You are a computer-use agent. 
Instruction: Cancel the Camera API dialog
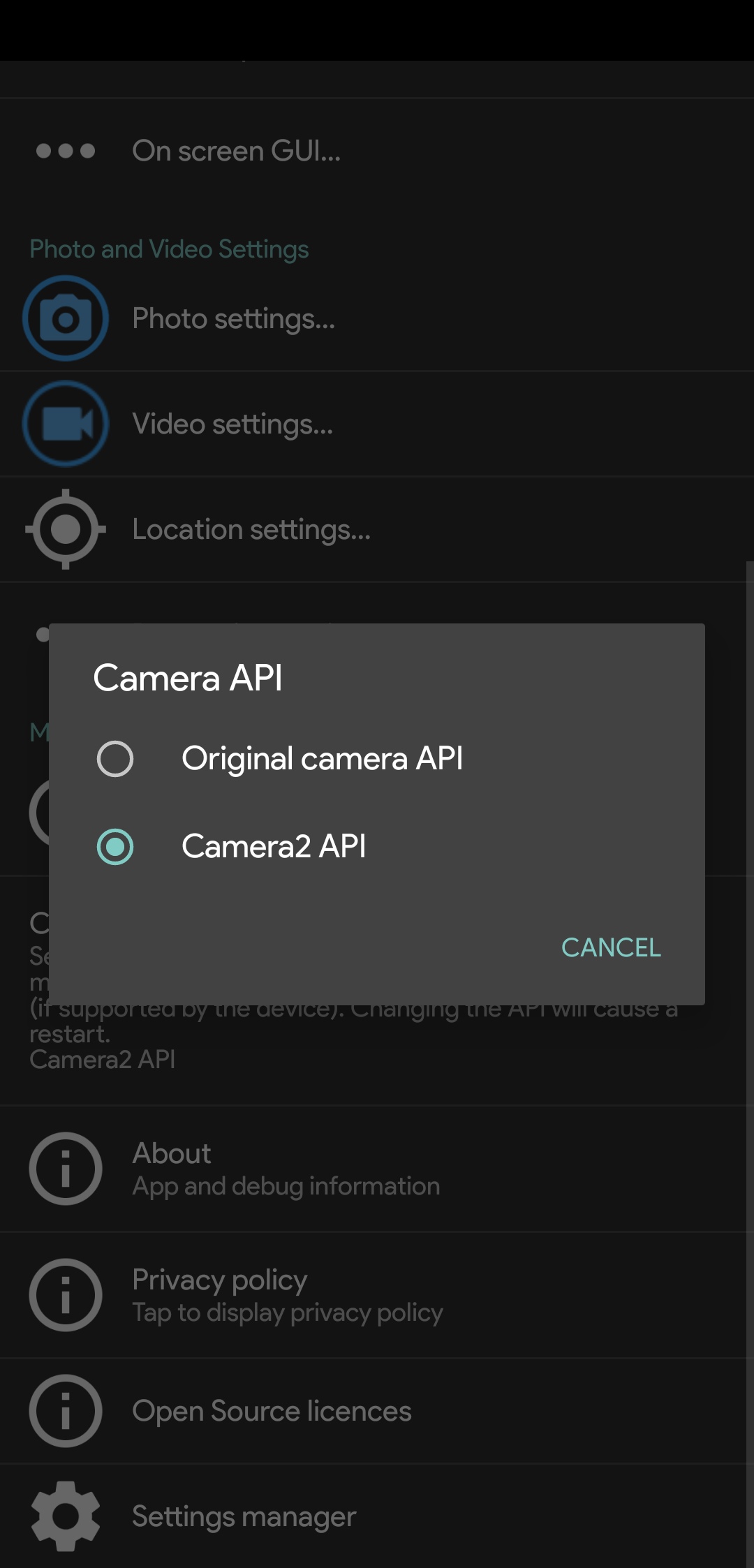tap(610, 947)
